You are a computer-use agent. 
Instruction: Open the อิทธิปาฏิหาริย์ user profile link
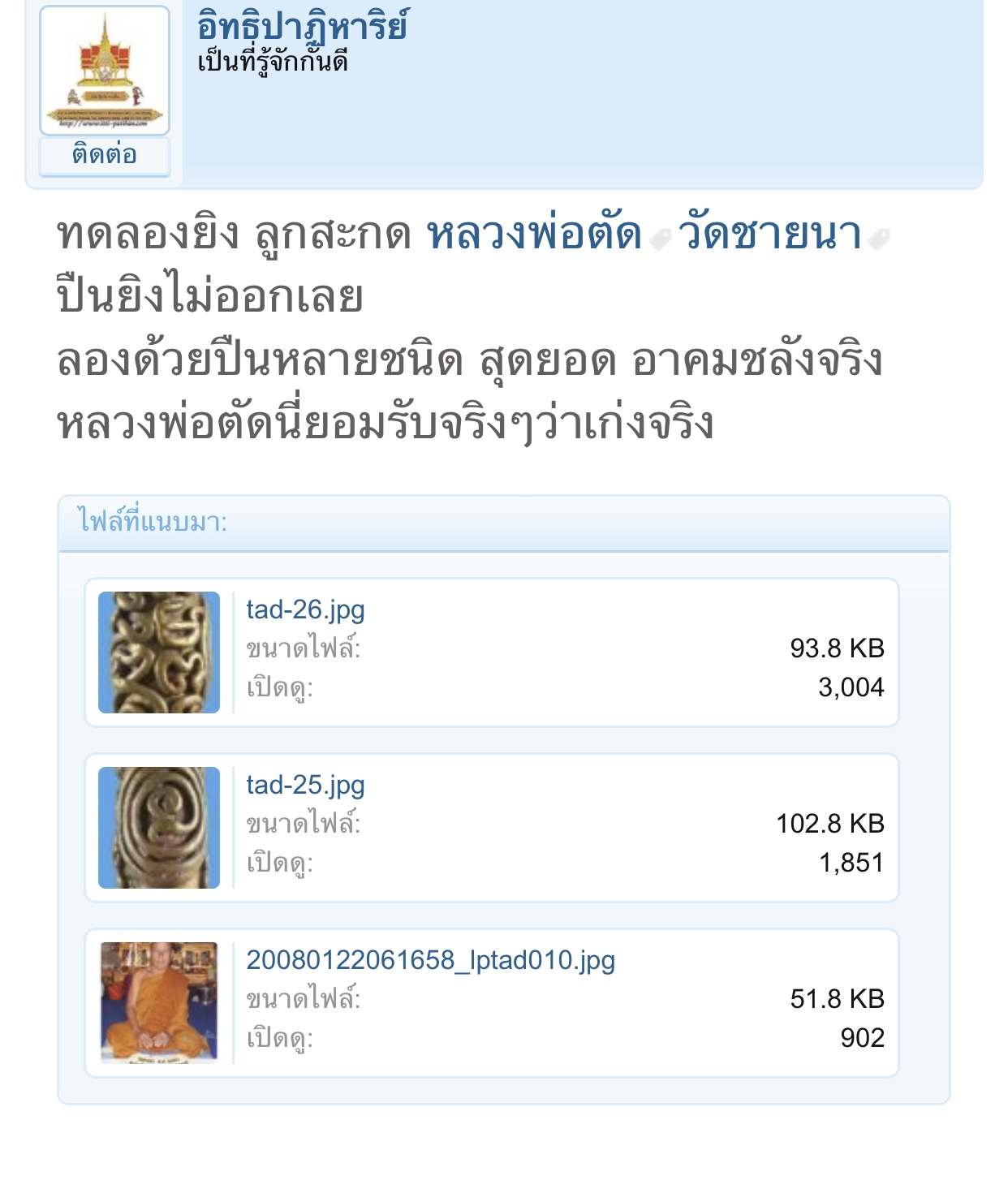coord(302,26)
